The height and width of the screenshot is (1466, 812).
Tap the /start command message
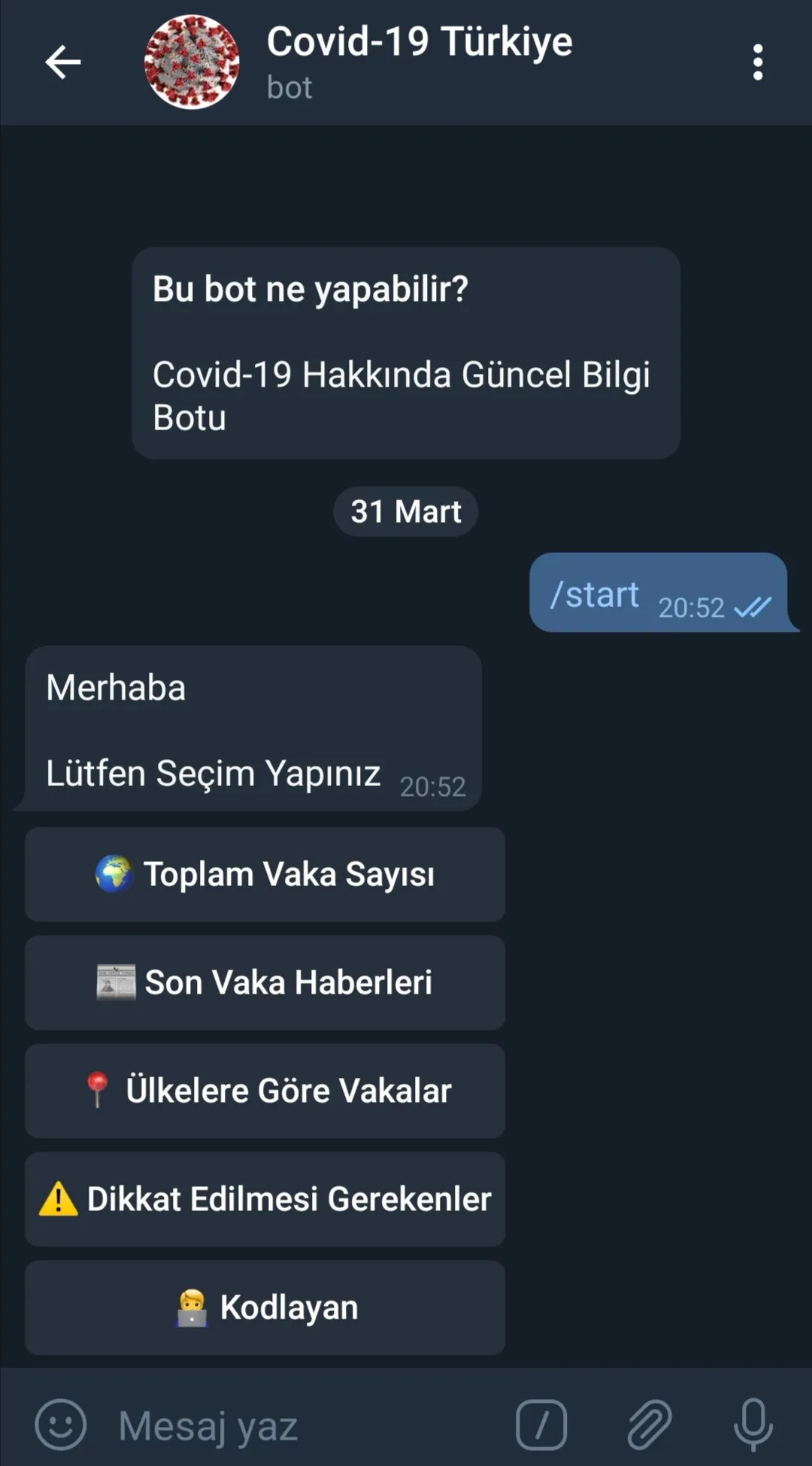coord(594,594)
